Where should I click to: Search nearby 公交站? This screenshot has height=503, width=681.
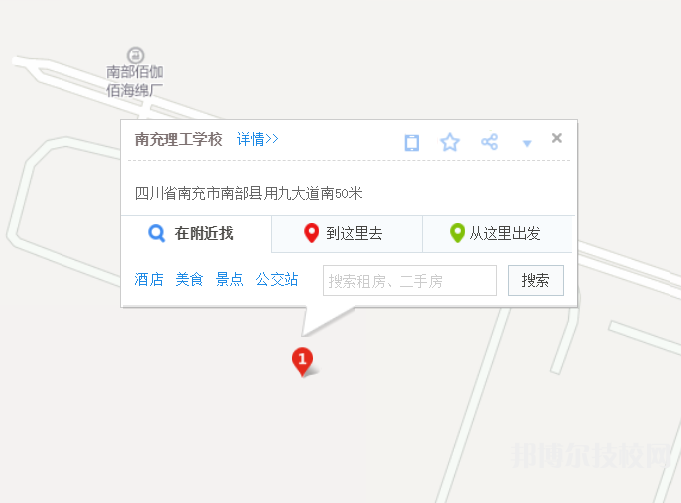pyautogui.click(x=276, y=280)
